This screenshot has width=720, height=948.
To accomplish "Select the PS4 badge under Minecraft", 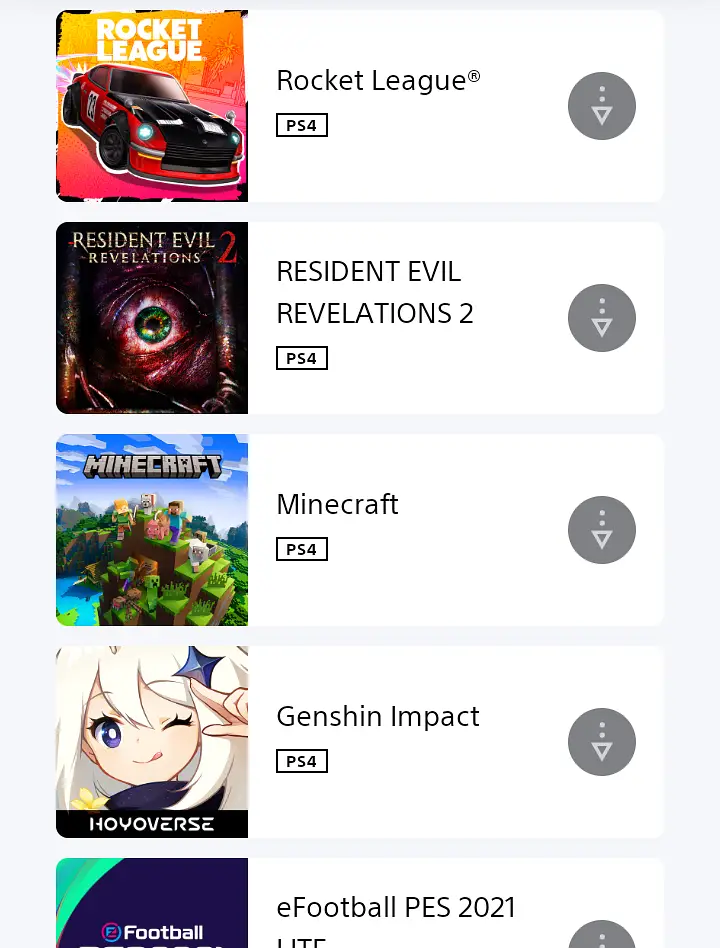I will click(x=301, y=549).
